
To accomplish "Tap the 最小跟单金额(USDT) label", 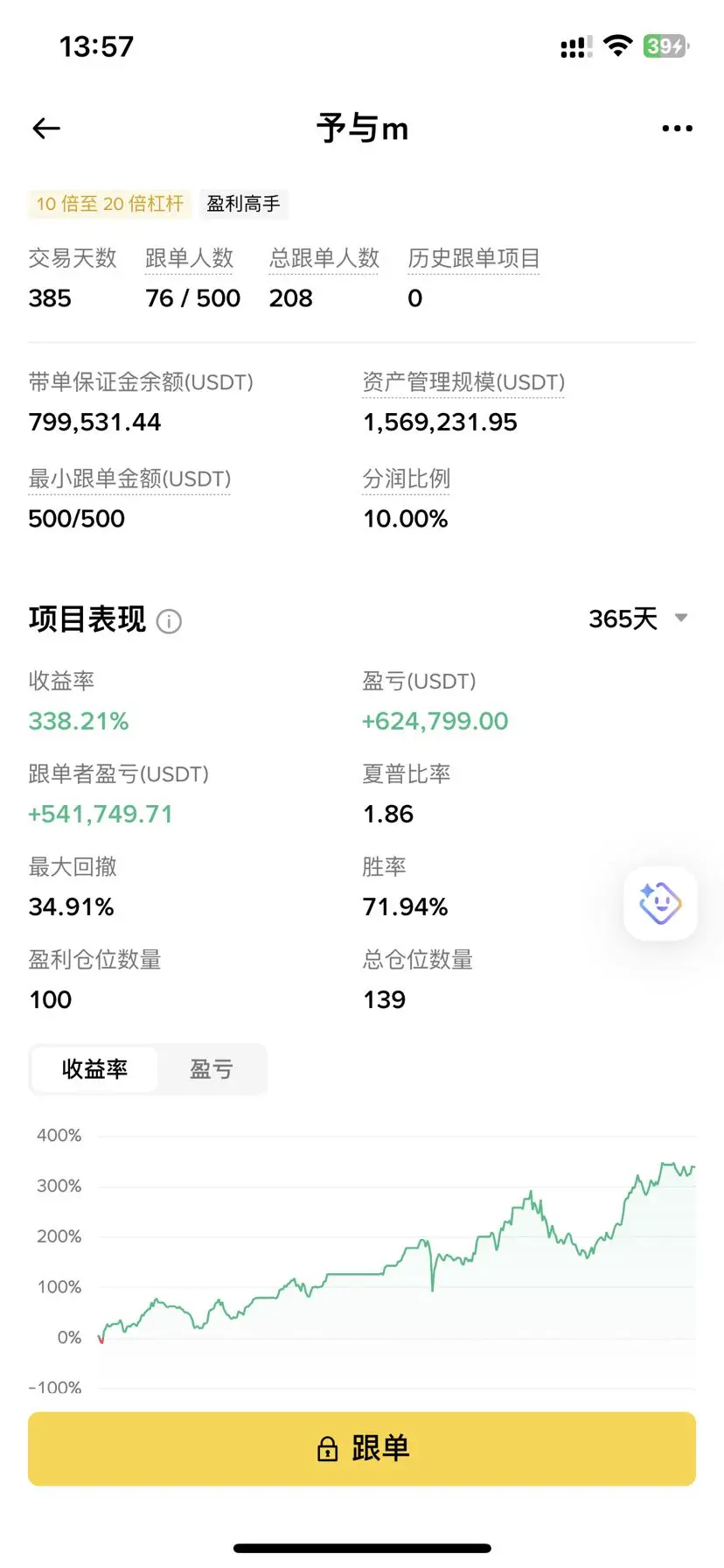I will pyautogui.click(x=129, y=479).
